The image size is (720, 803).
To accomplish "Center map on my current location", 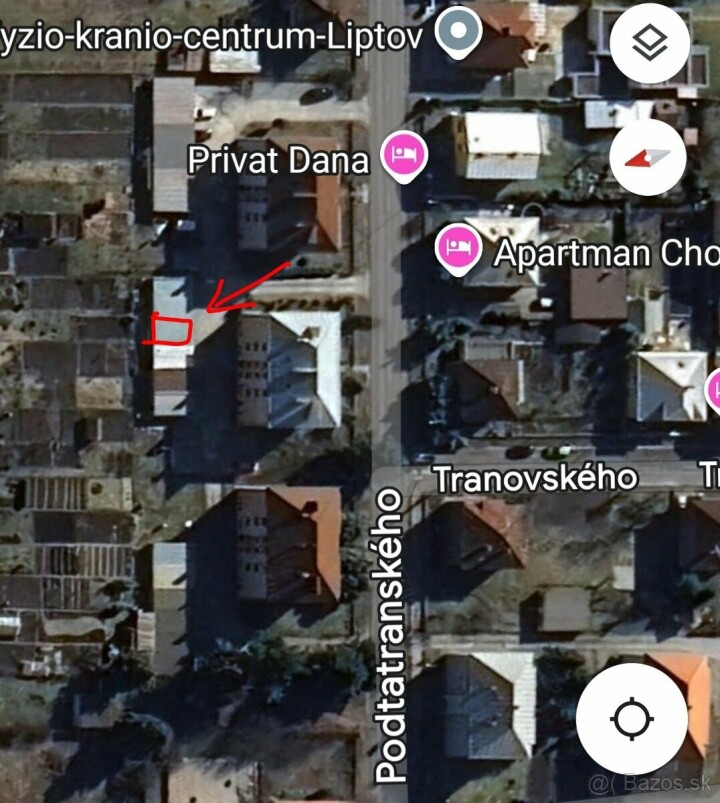I will pos(632,718).
